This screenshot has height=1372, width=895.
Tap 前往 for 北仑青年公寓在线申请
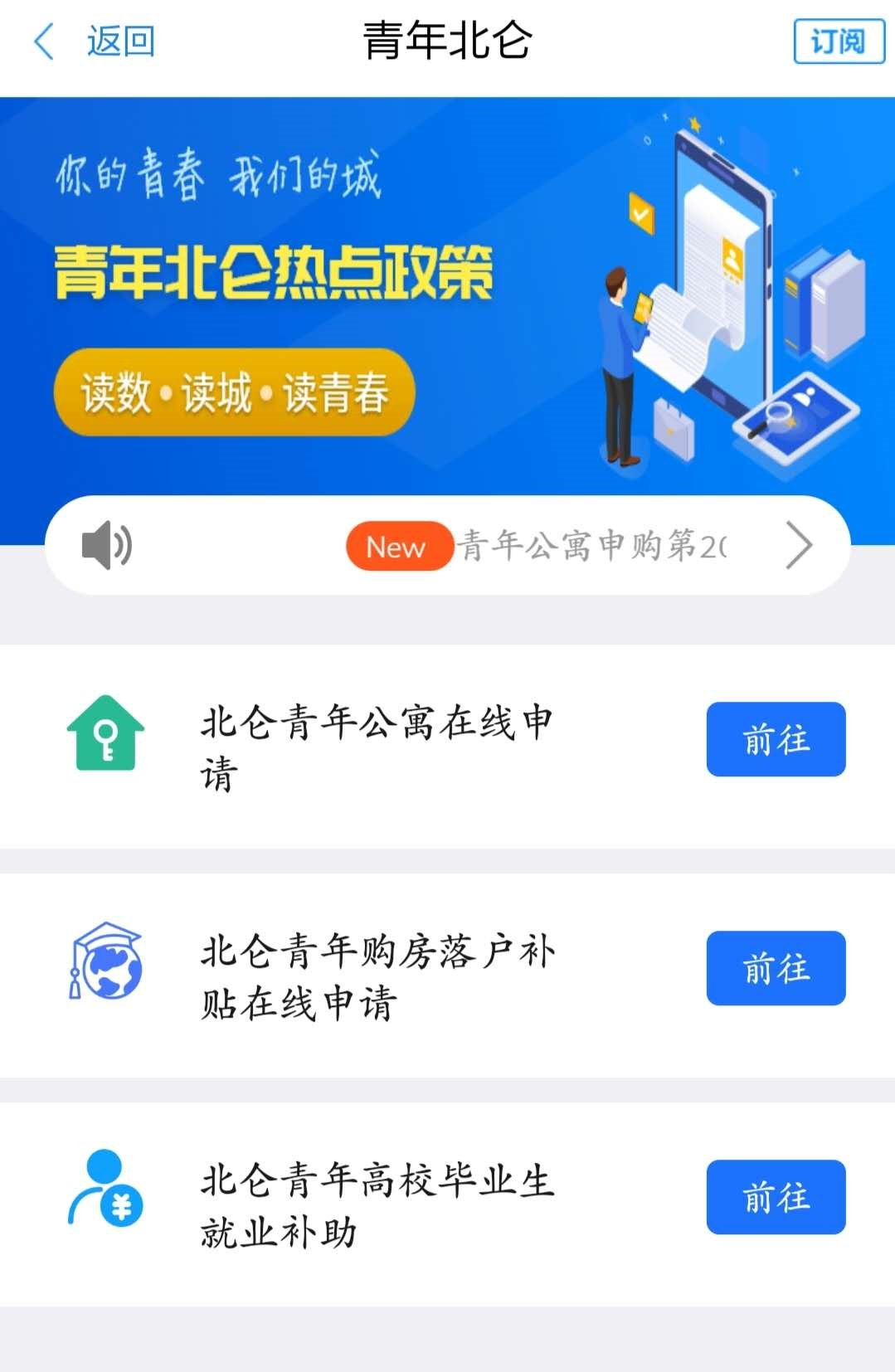click(x=776, y=739)
